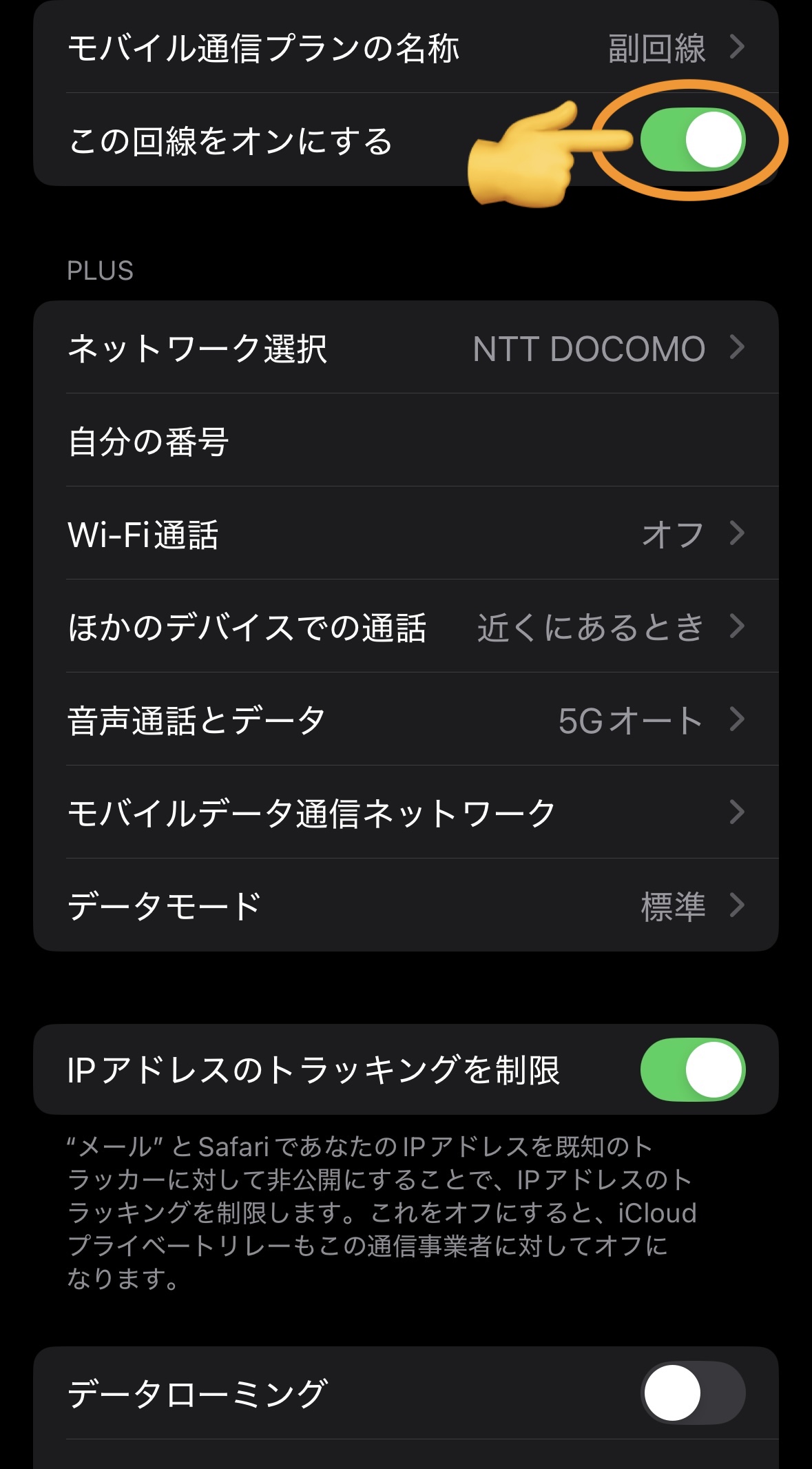Screen dimensions: 812x1469
Task: Open 音声通話とデータ options
Action: pyautogui.click(x=406, y=720)
